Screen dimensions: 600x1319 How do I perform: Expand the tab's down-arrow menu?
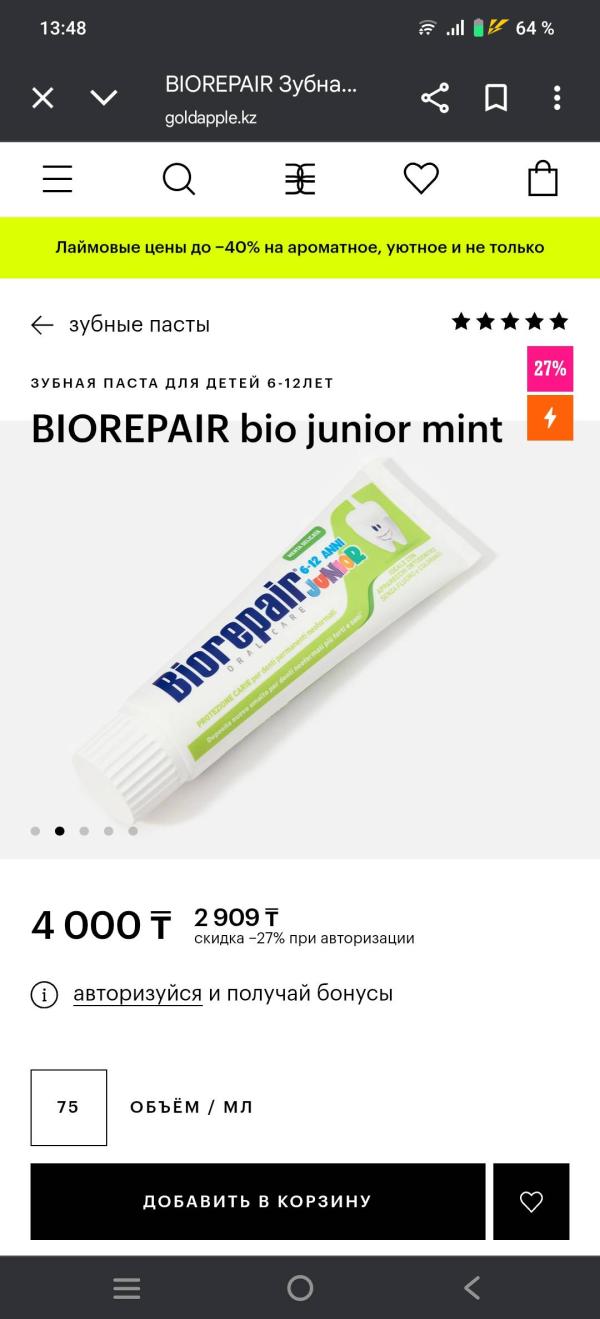[104, 98]
